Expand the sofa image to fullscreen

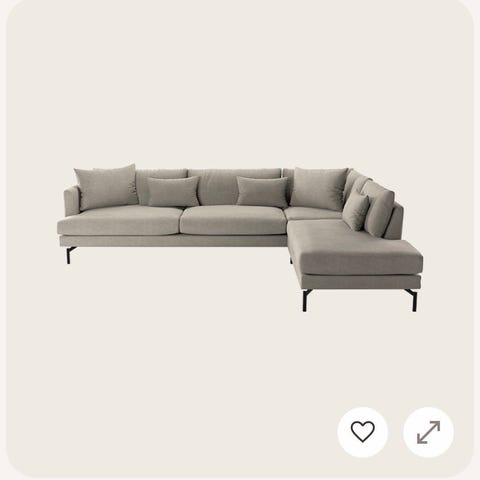click(428, 432)
